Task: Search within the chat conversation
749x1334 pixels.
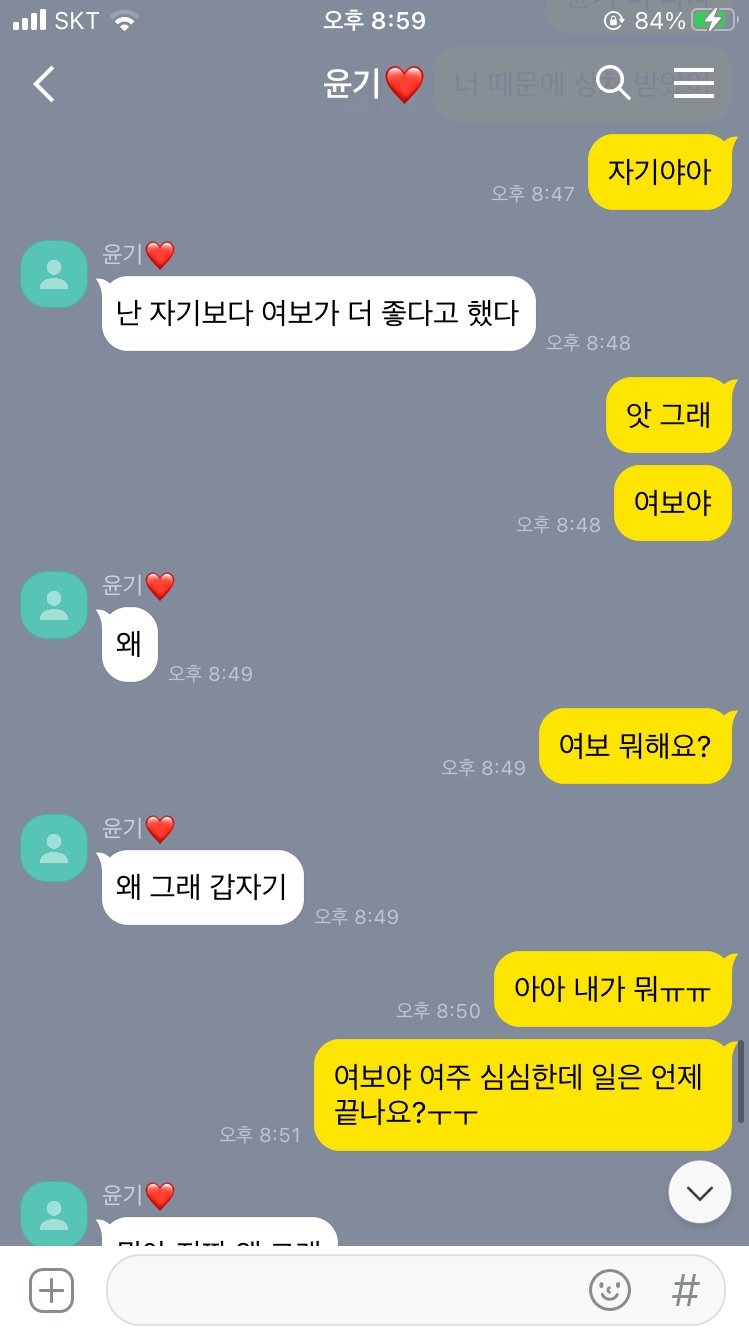Action: click(612, 84)
